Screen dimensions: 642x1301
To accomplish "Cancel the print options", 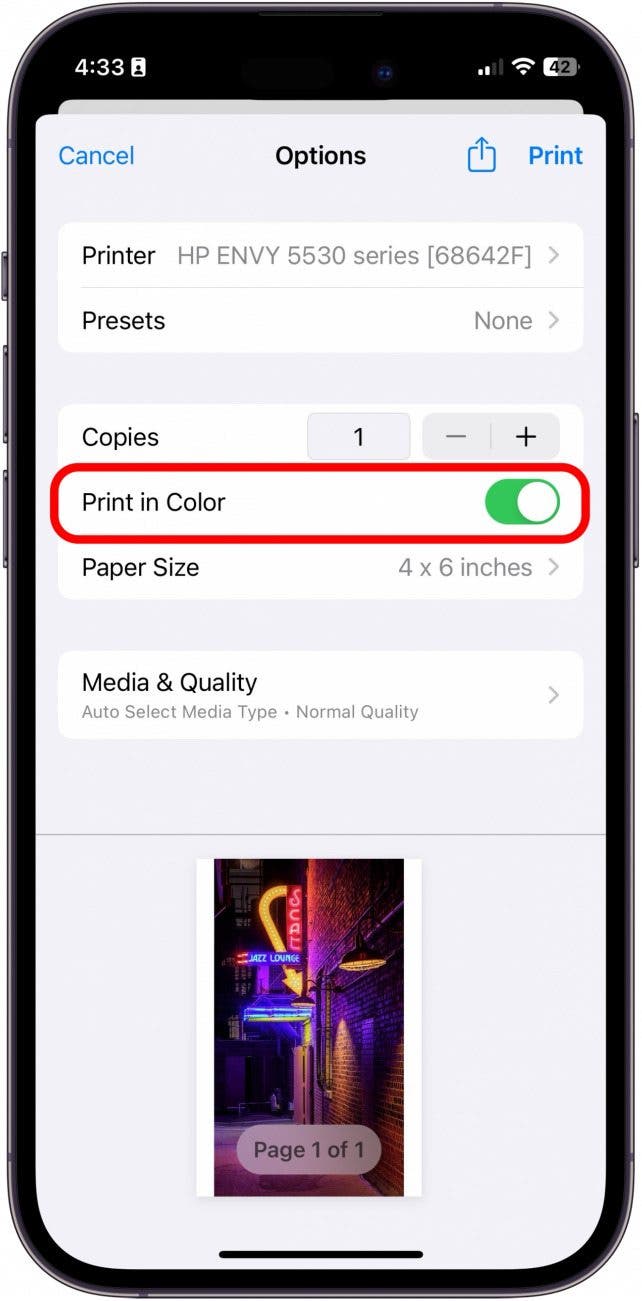I will click(96, 156).
